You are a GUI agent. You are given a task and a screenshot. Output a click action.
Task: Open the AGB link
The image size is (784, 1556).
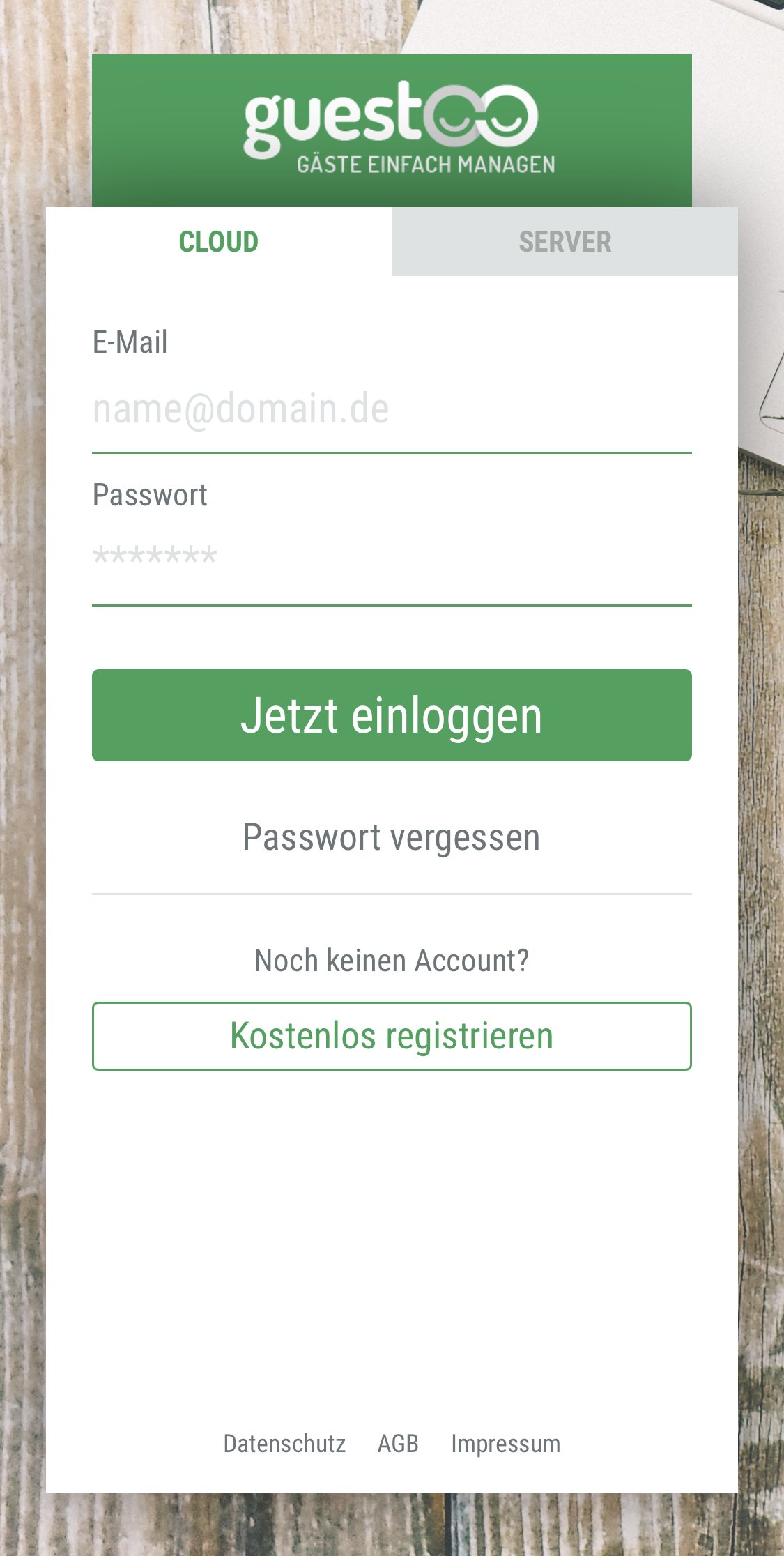point(398,1443)
